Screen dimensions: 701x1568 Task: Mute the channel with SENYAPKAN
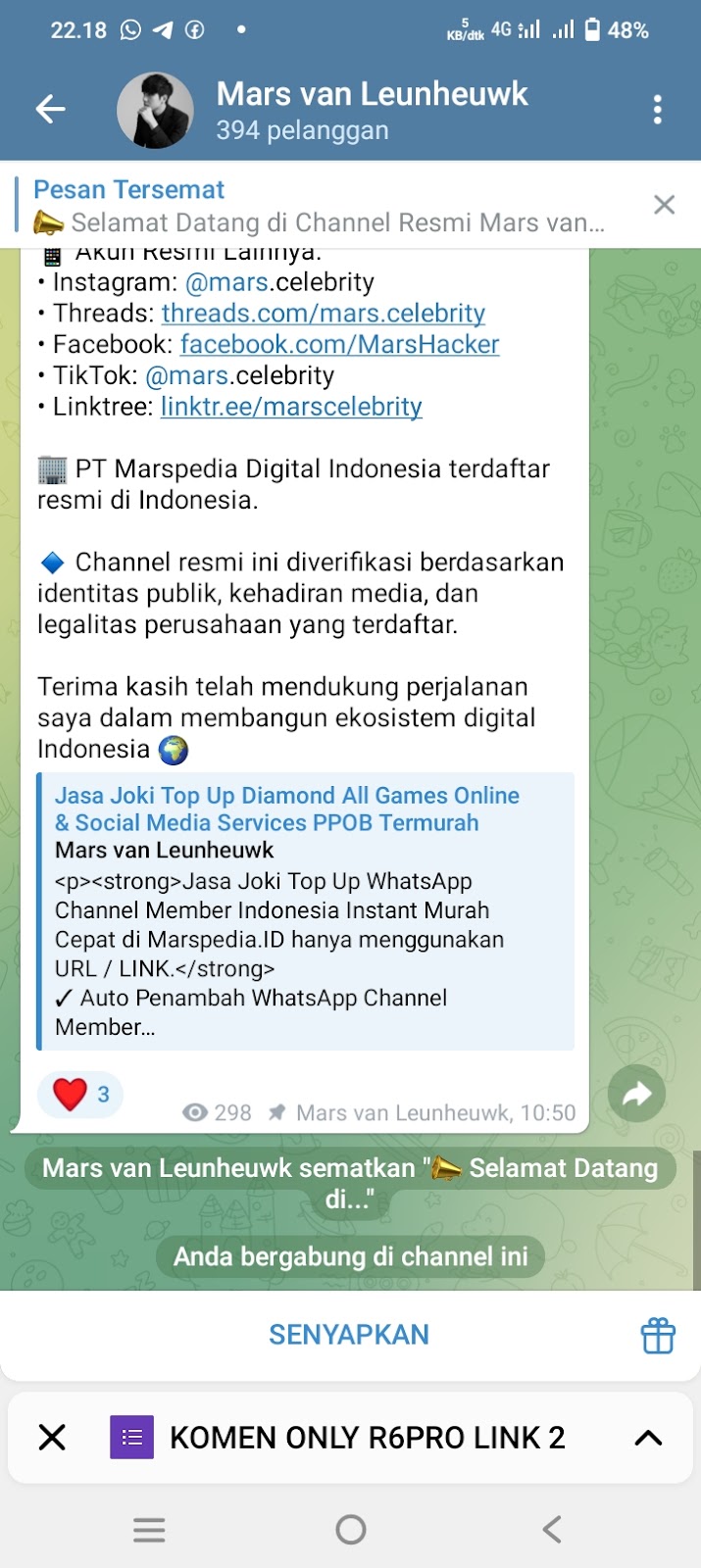point(349,1335)
